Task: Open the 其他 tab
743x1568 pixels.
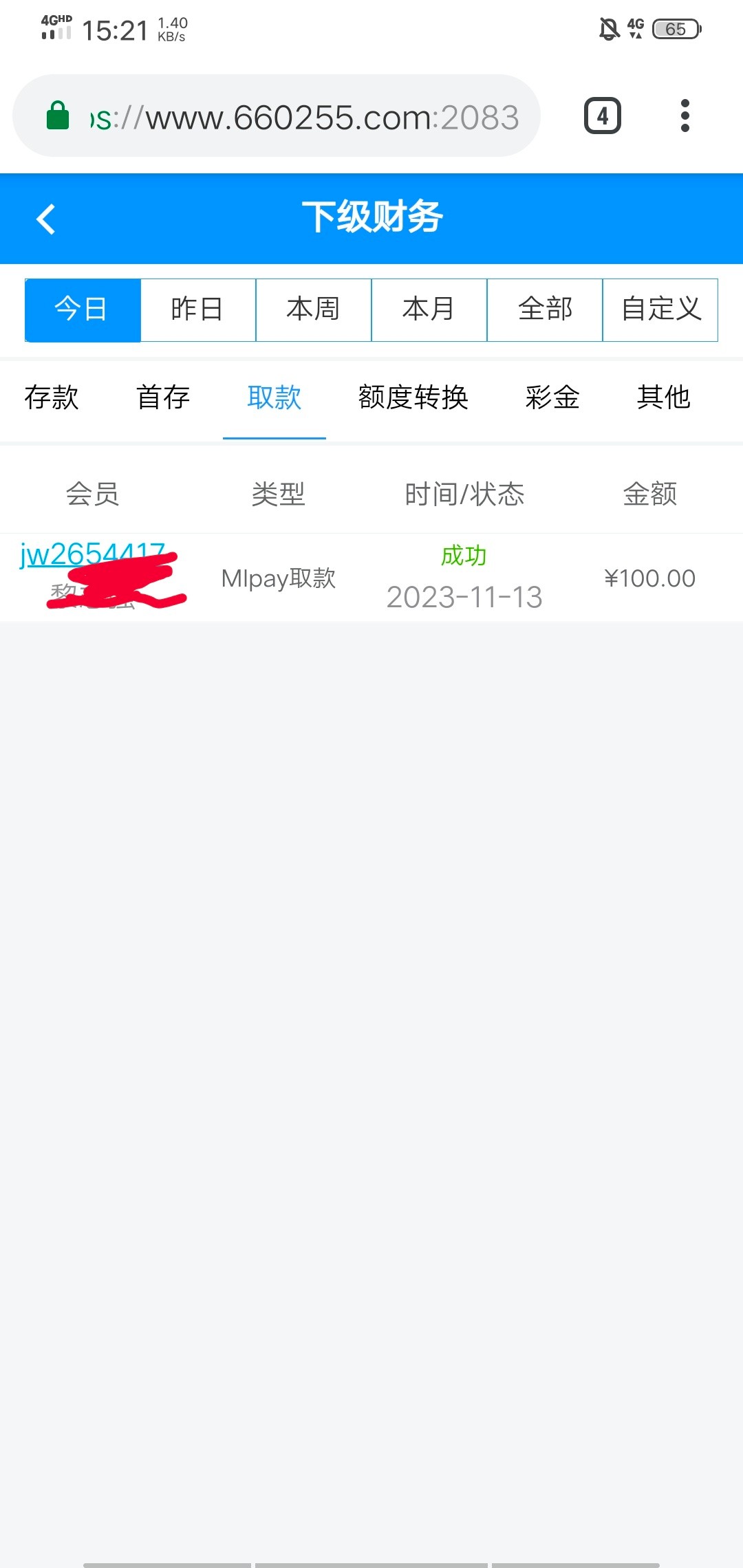Action: pyautogui.click(x=663, y=398)
